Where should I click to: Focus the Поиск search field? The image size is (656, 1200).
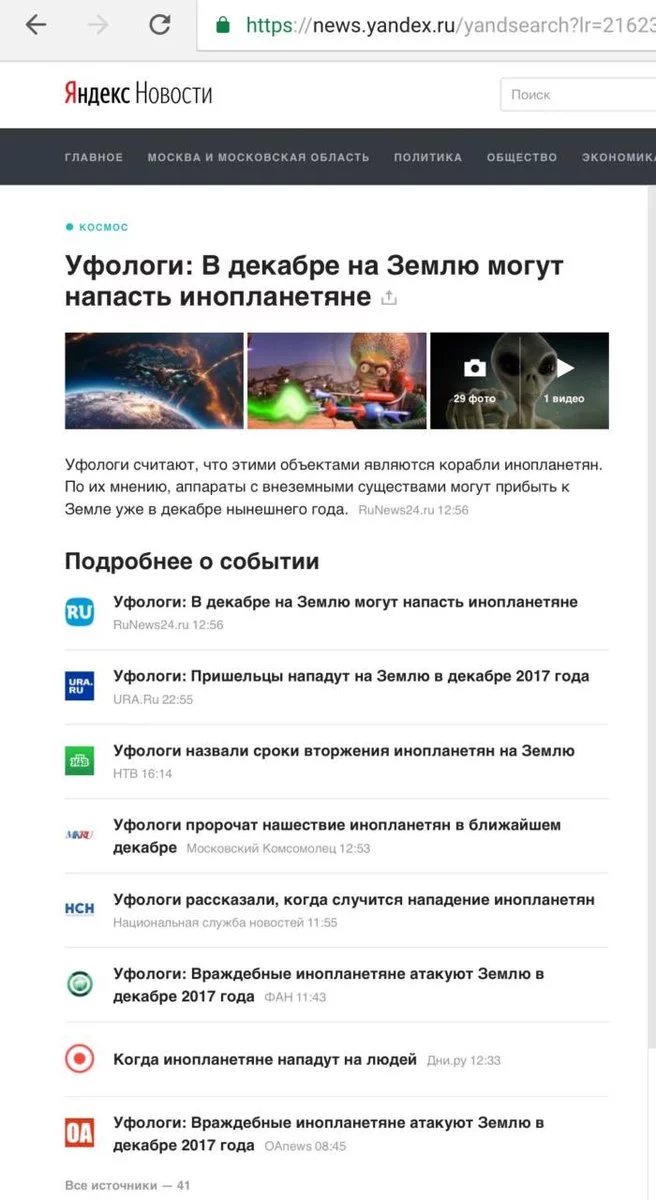click(x=578, y=95)
